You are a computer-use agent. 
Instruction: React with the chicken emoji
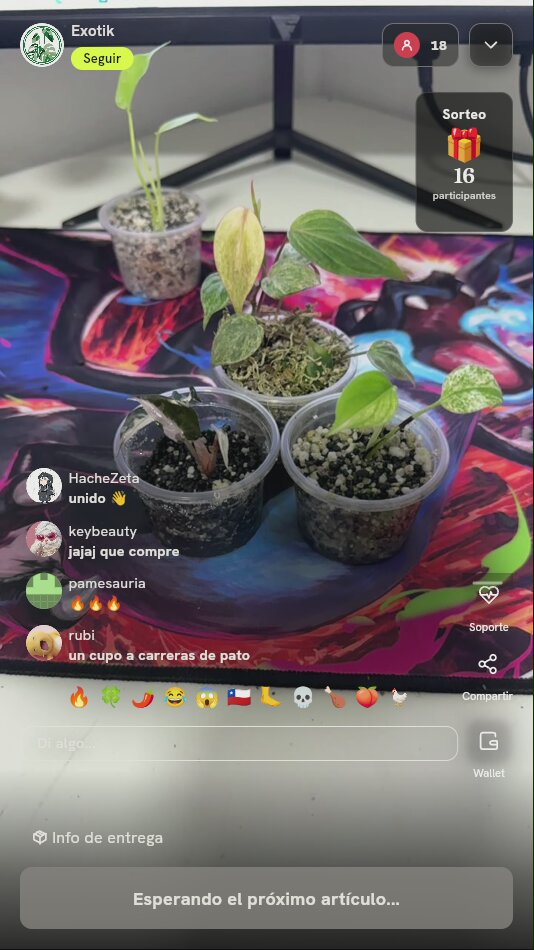pyautogui.click(x=399, y=697)
